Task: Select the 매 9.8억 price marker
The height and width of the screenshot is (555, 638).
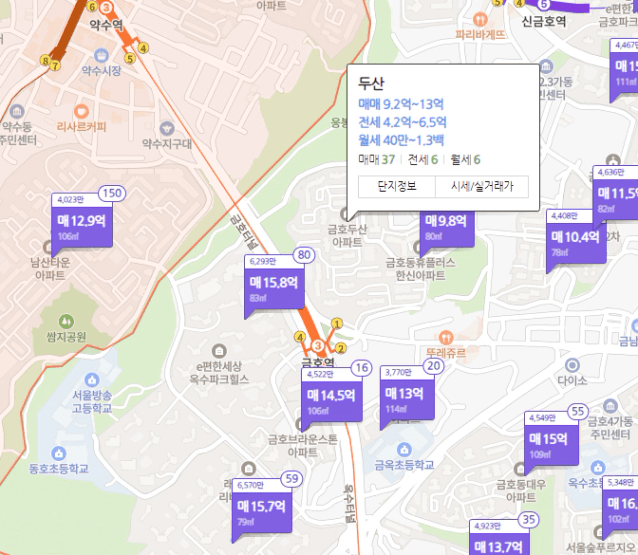Action: pos(446,222)
